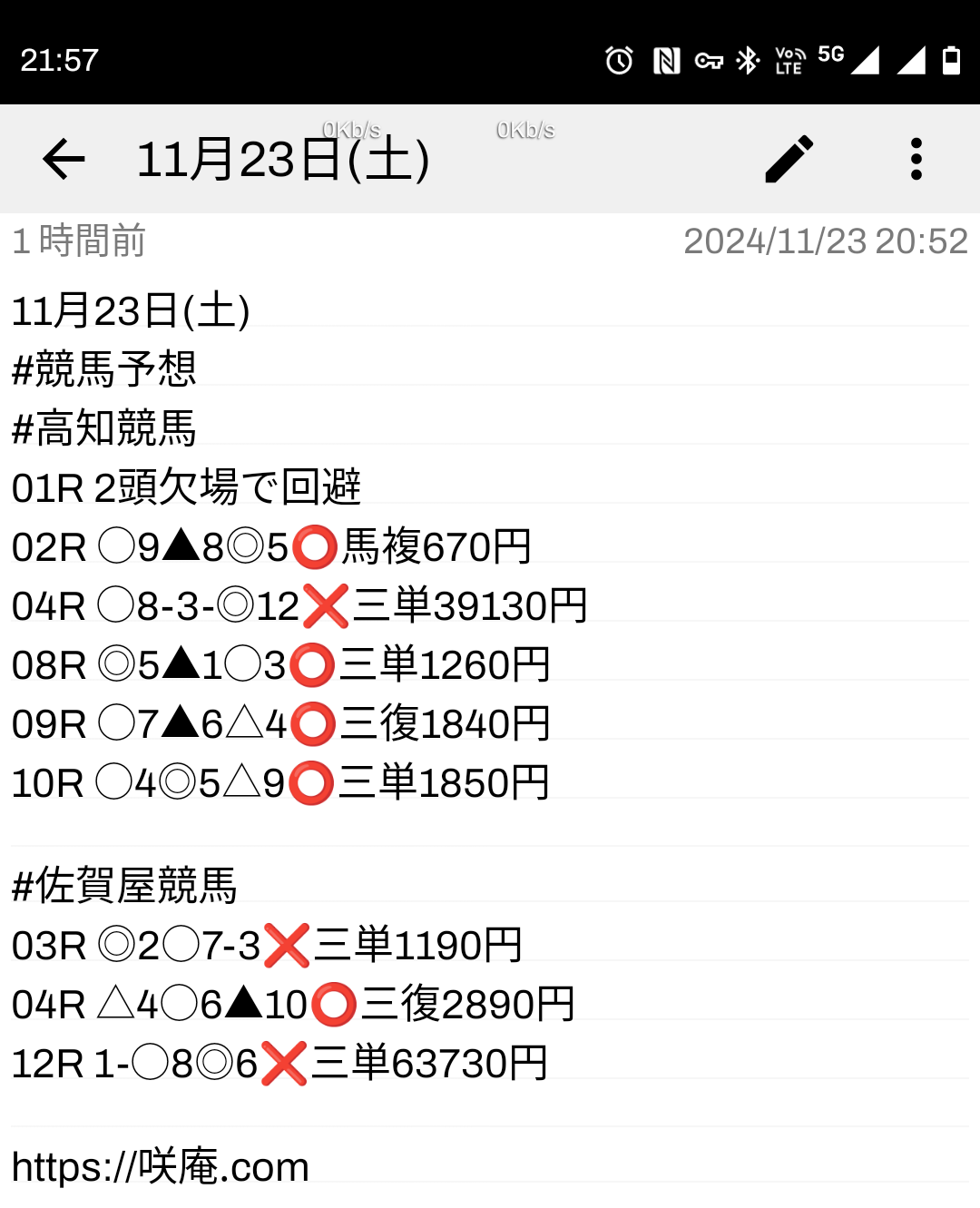Go back using the arrow icon
This screenshot has width=980, height=1208.
pyautogui.click(x=64, y=160)
